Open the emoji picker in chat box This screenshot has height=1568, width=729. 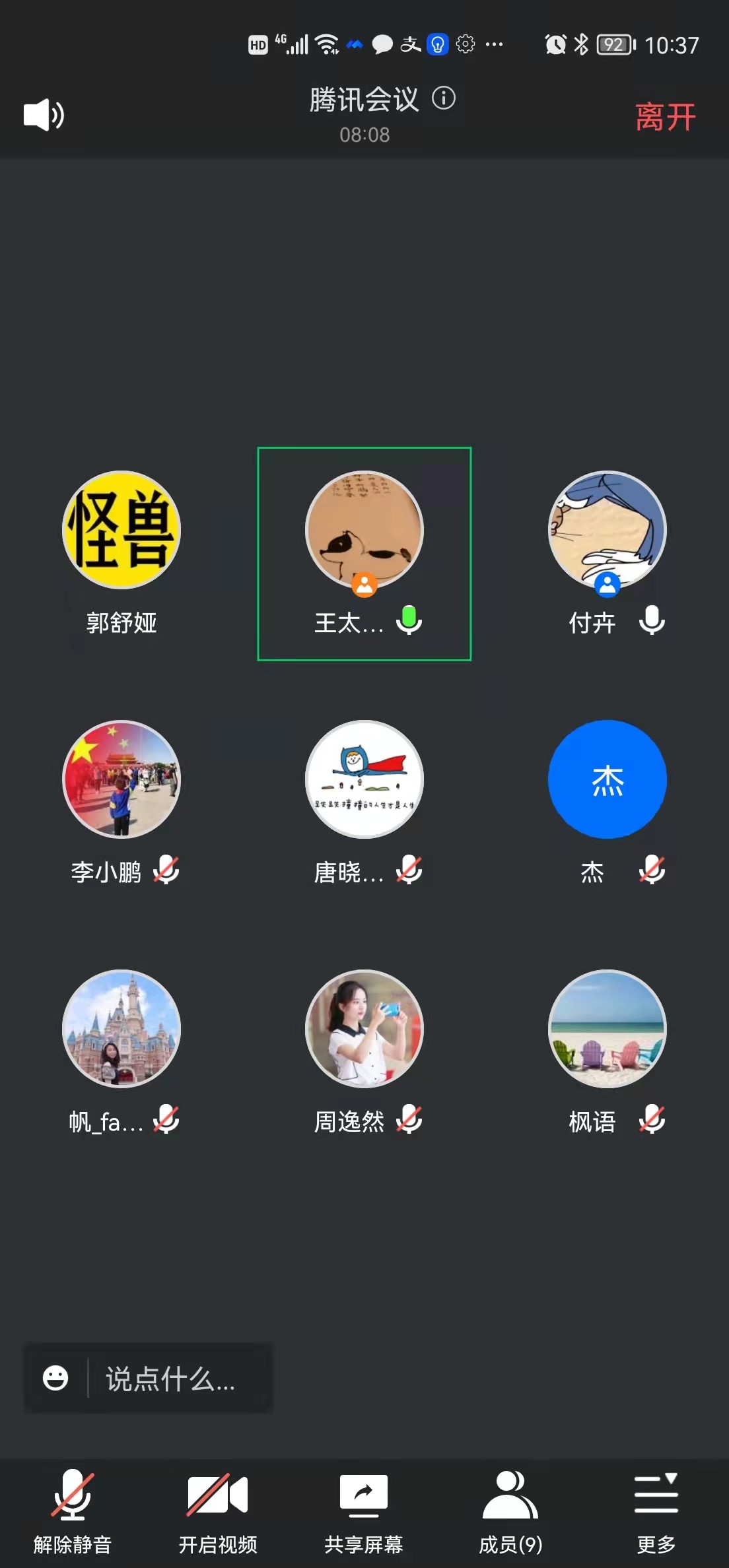point(55,1378)
